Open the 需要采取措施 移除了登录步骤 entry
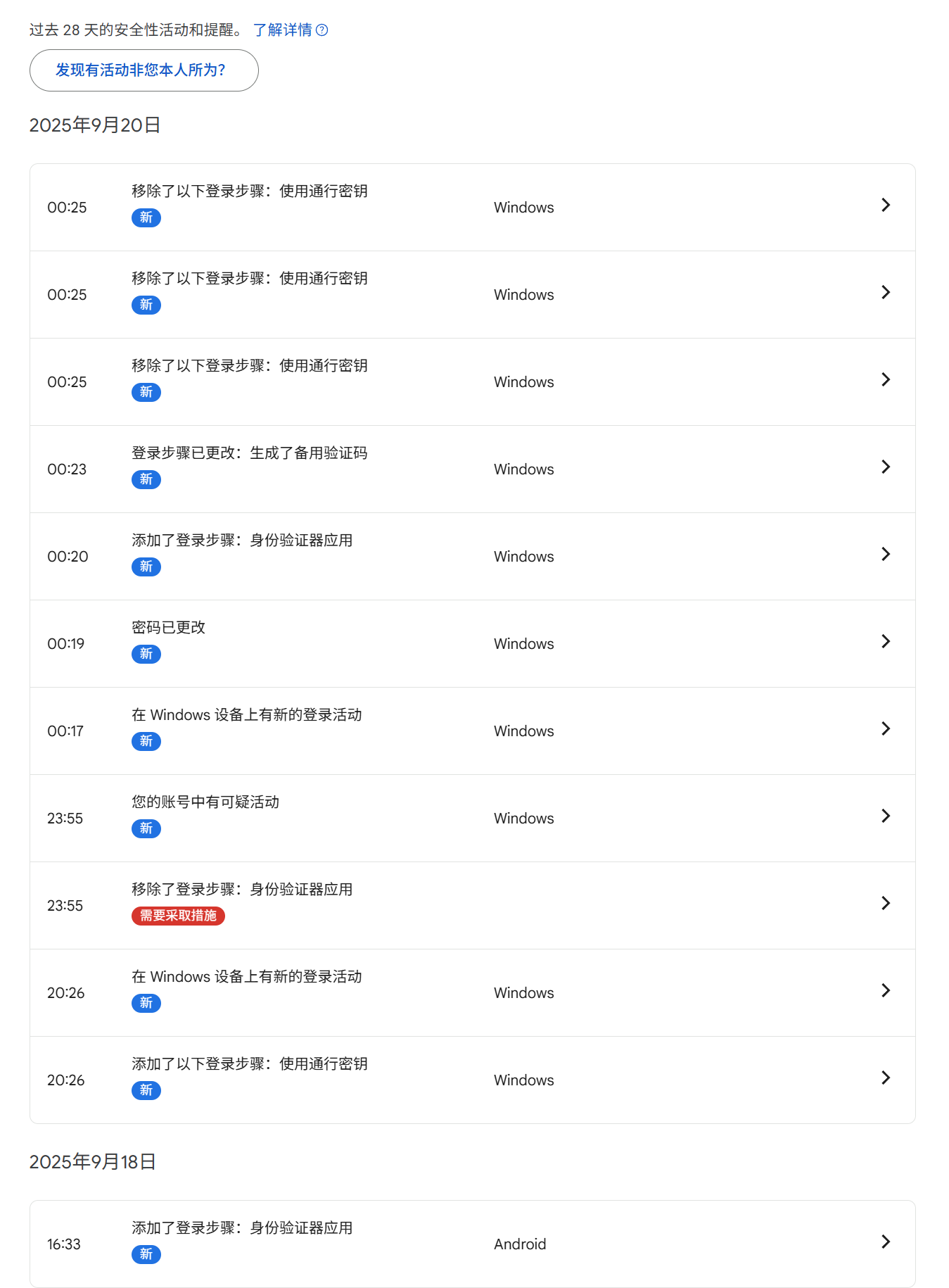949x1288 pixels. click(x=472, y=905)
